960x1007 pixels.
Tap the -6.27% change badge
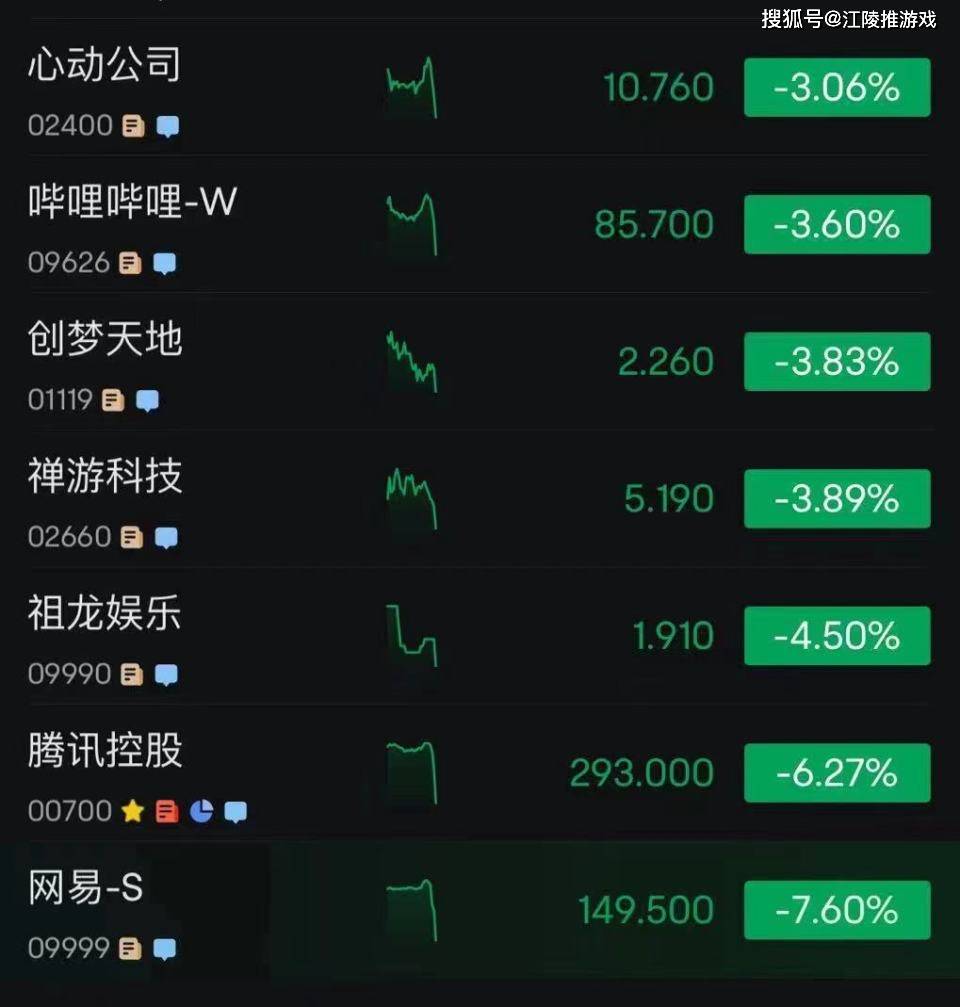click(836, 773)
